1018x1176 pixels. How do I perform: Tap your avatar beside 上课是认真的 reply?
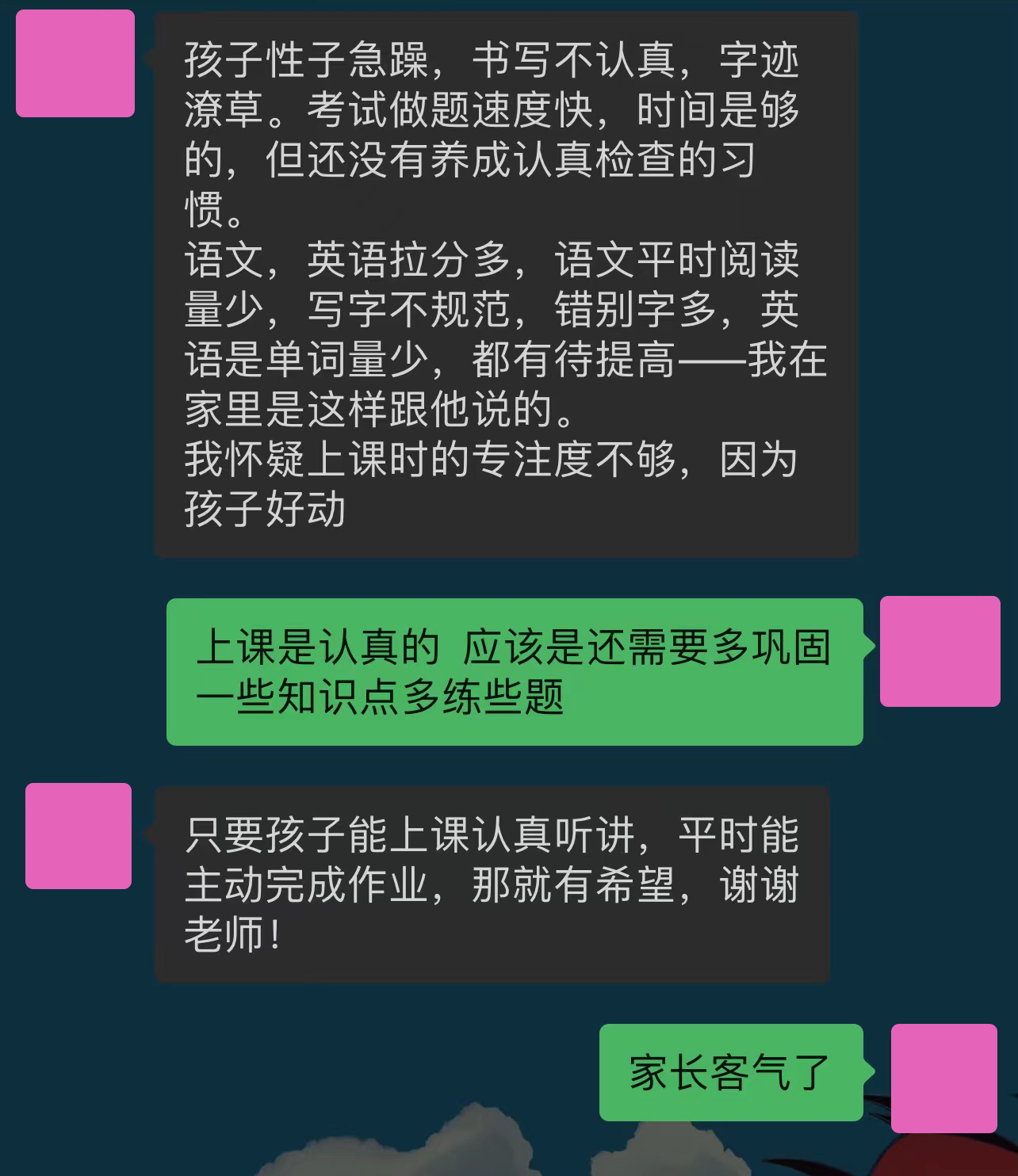[940, 651]
